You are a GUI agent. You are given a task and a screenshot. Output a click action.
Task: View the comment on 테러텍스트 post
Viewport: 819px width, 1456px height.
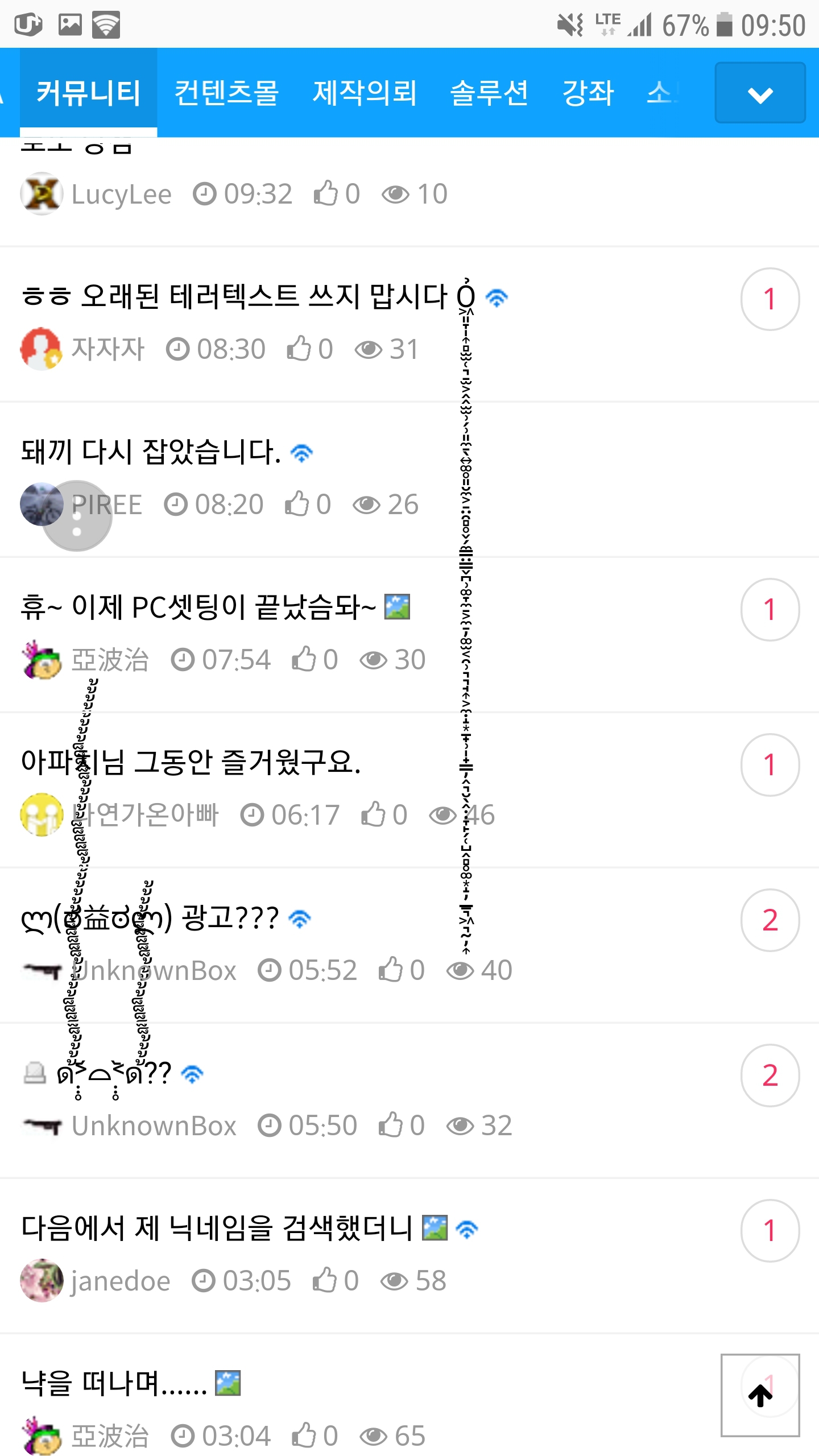[770, 299]
